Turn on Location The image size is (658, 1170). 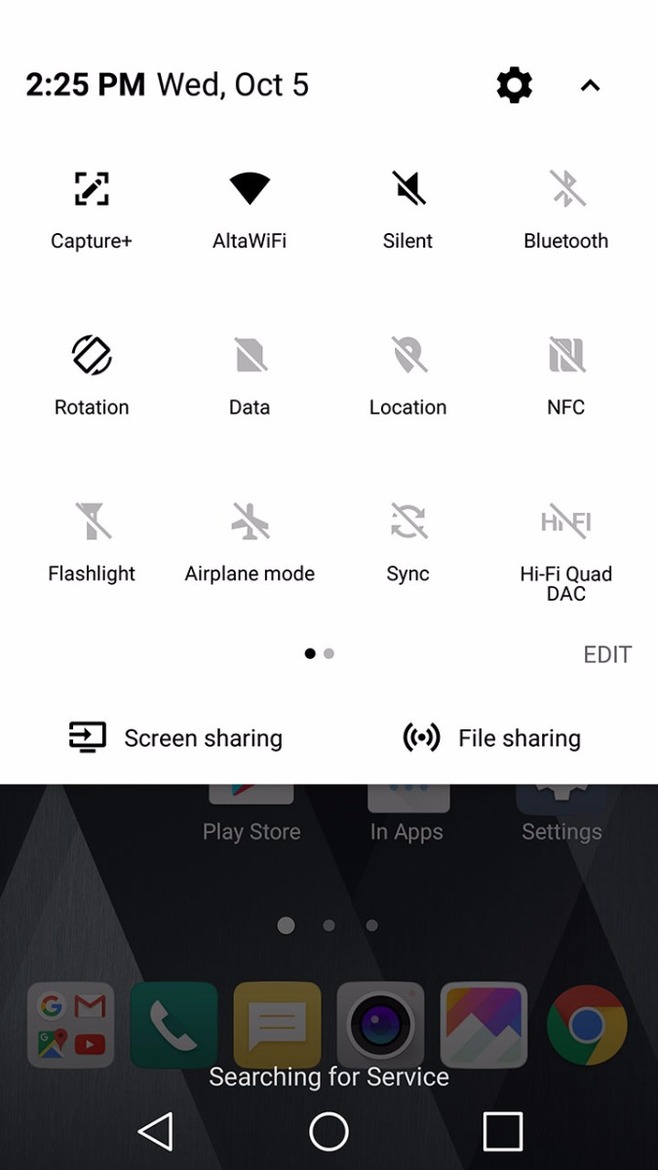coord(408,356)
